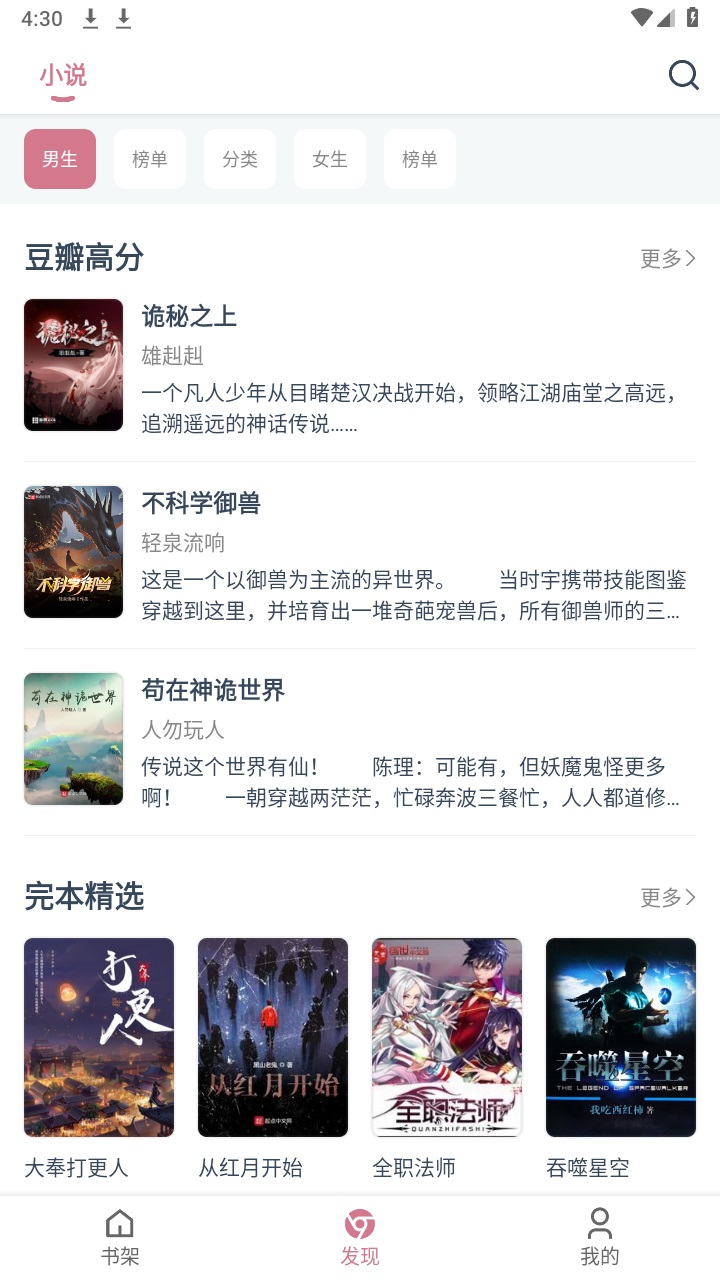Viewport: 720px width, 1280px height.
Task: Switch to the 书架 bookshelf tab
Action: pyautogui.click(x=120, y=1237)
